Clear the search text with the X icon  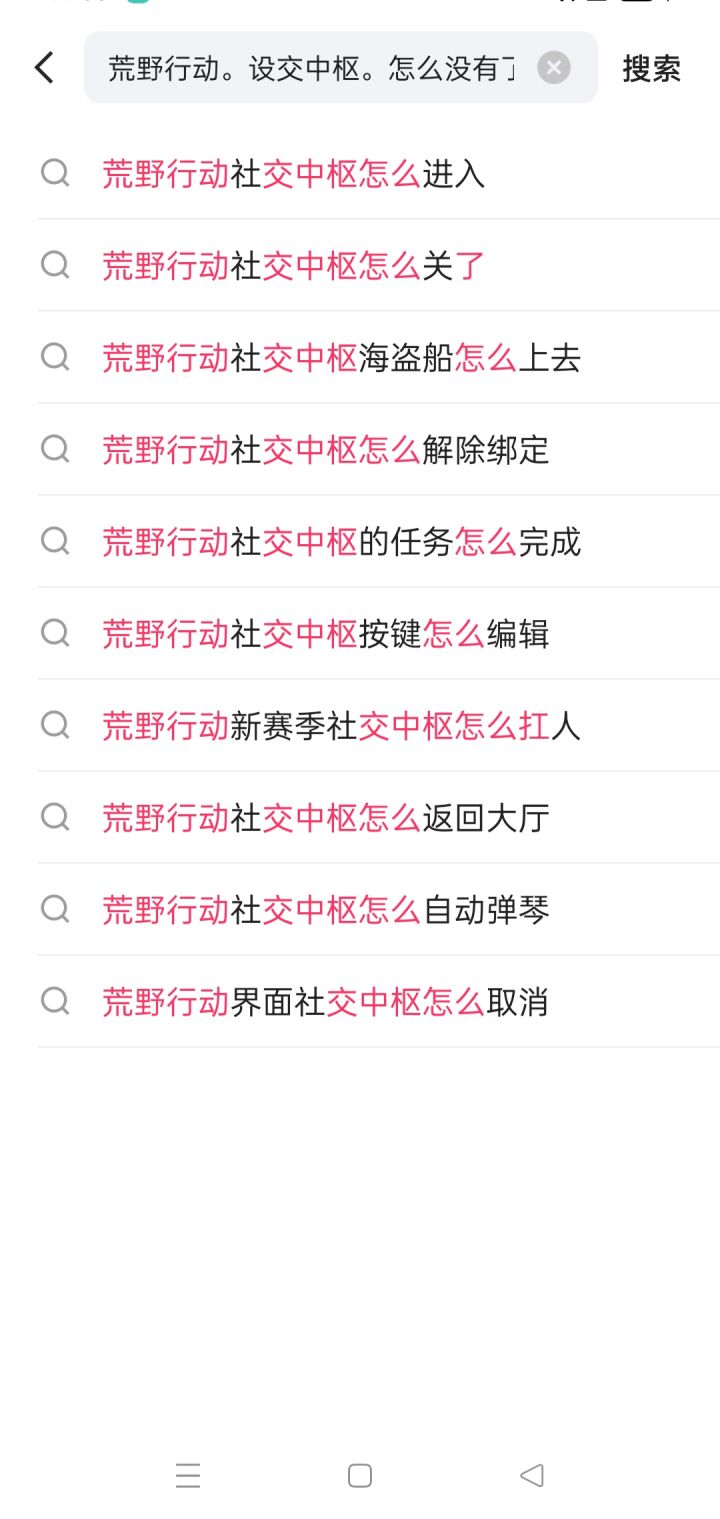(554, 68)
